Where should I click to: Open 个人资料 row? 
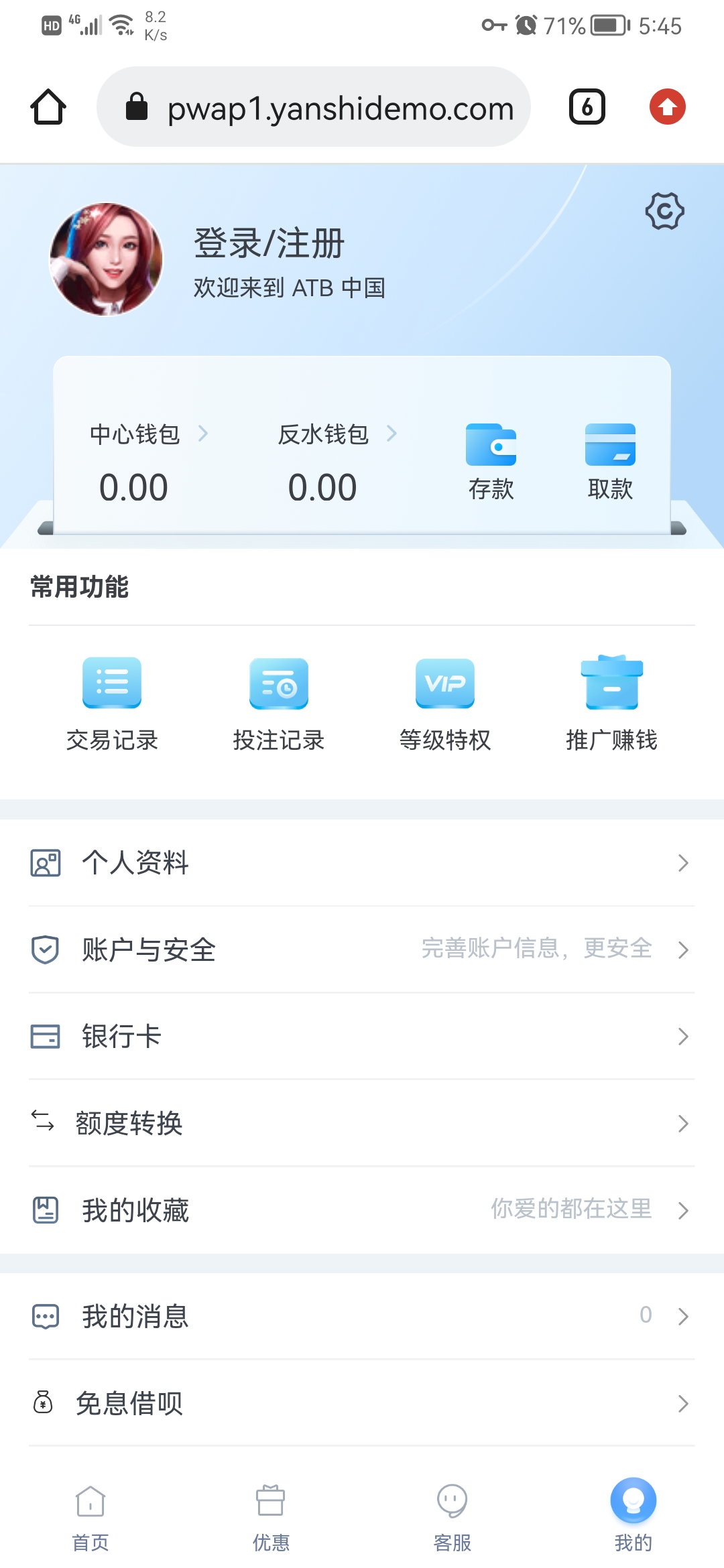[362, 863]
